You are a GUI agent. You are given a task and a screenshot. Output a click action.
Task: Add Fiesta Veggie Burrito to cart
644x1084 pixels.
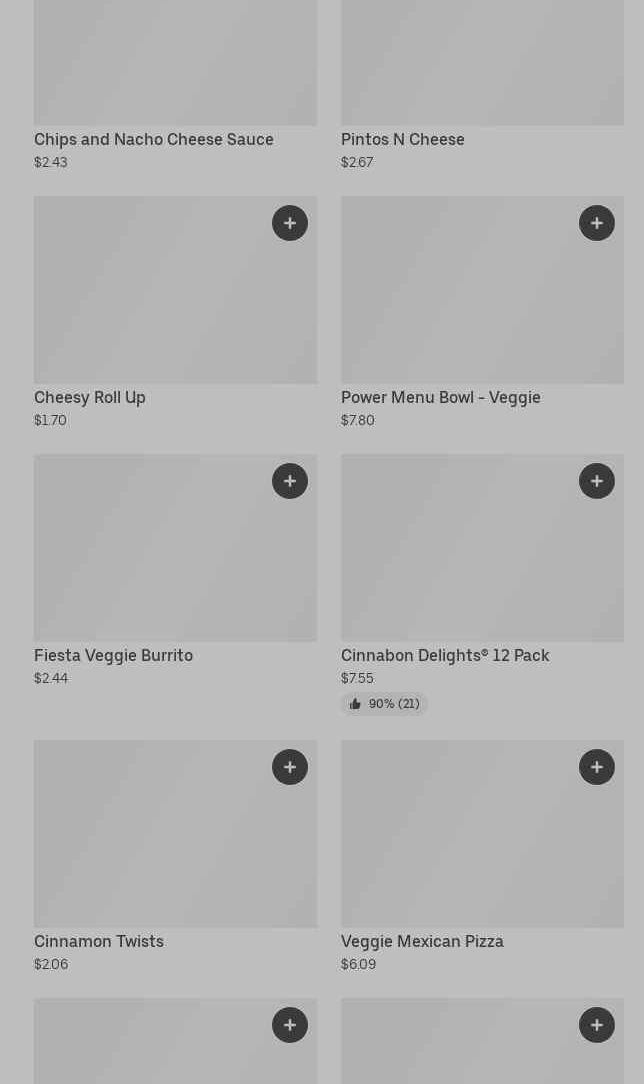(290, 481)
